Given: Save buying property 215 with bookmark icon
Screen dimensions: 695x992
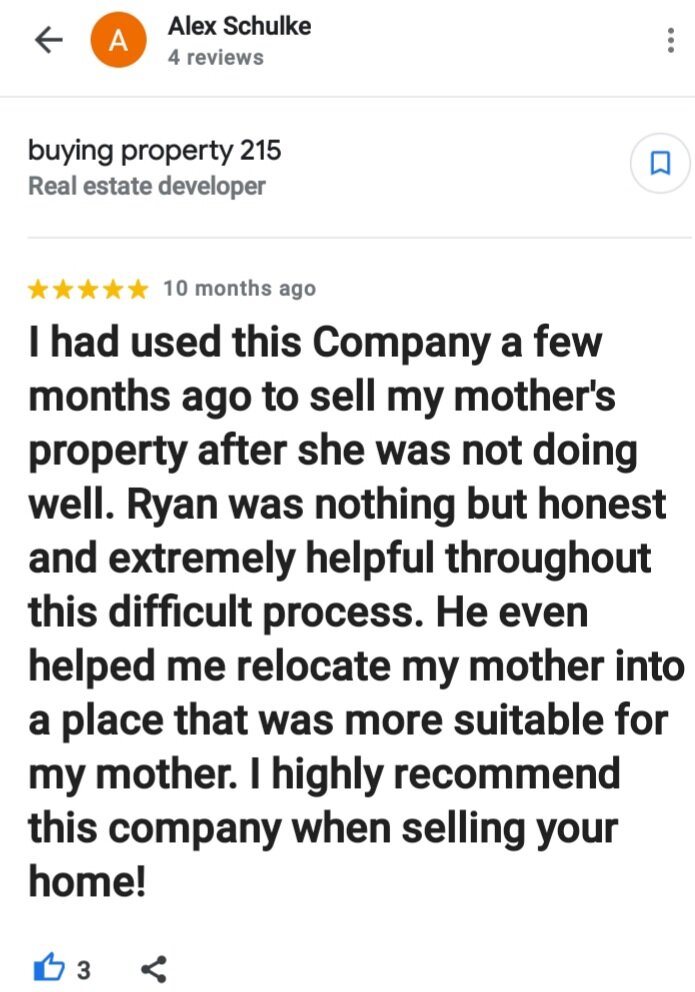Looking at the screenshot, I should click(660, 163).
